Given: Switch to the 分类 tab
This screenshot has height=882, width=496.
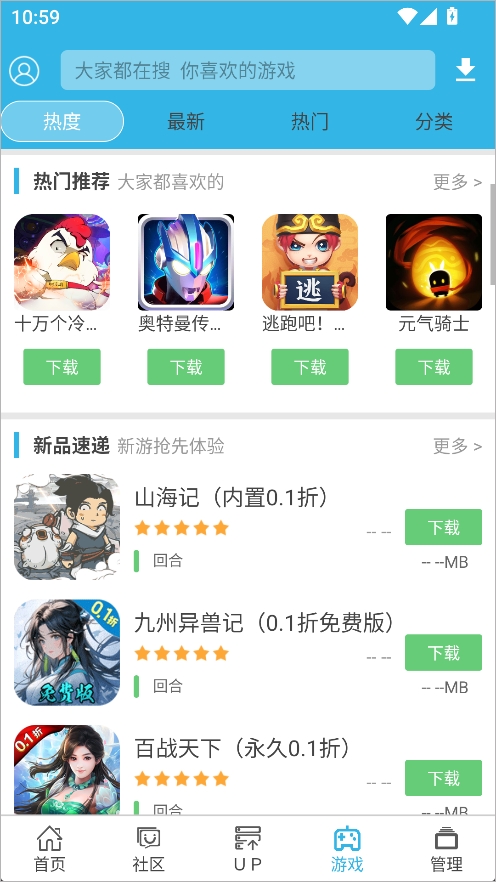Looking at the screenshot, I should pyautogui.click(x=434, y=122).
